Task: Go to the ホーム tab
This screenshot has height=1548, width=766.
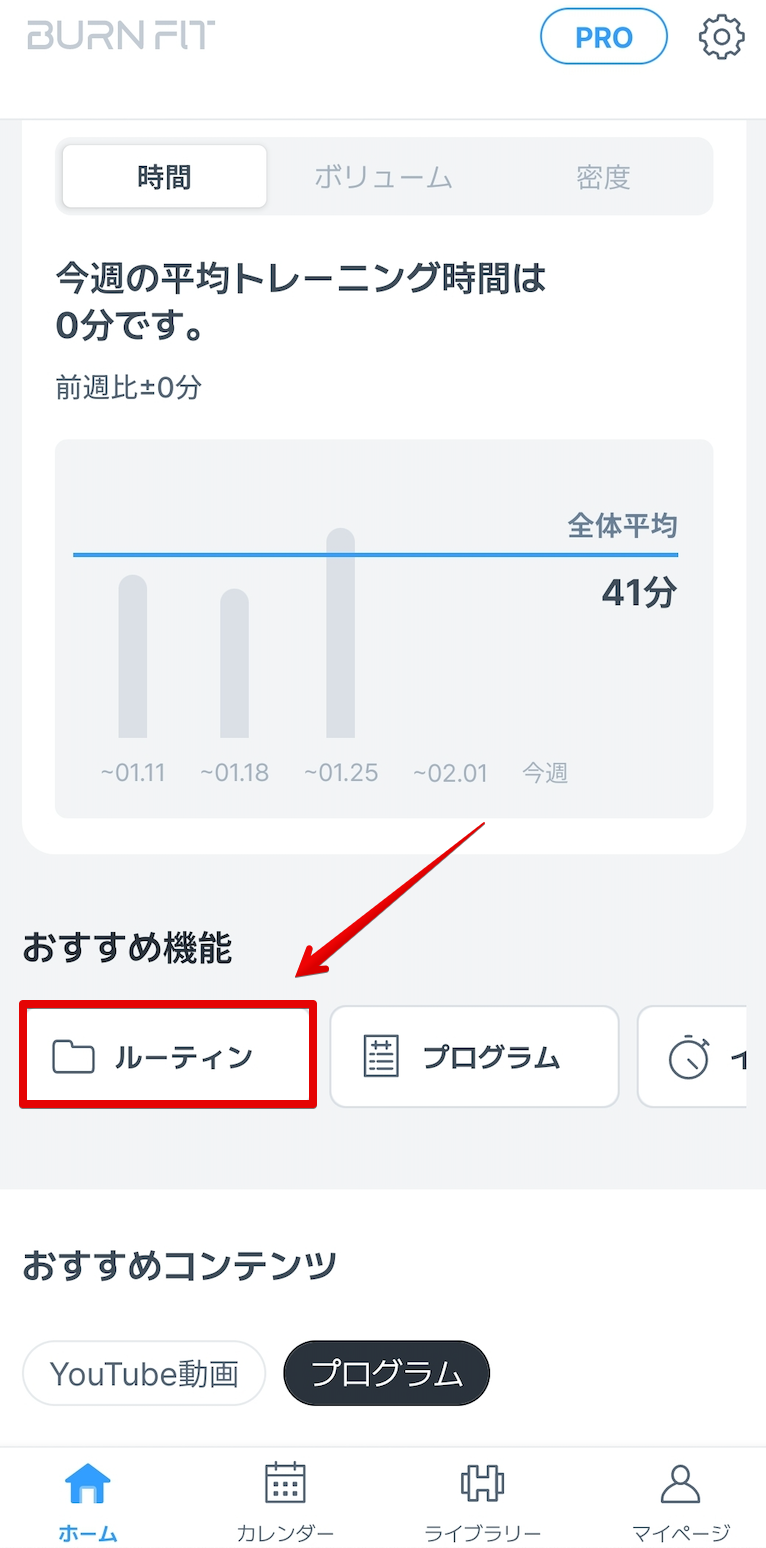Action: click(88, 1501)
